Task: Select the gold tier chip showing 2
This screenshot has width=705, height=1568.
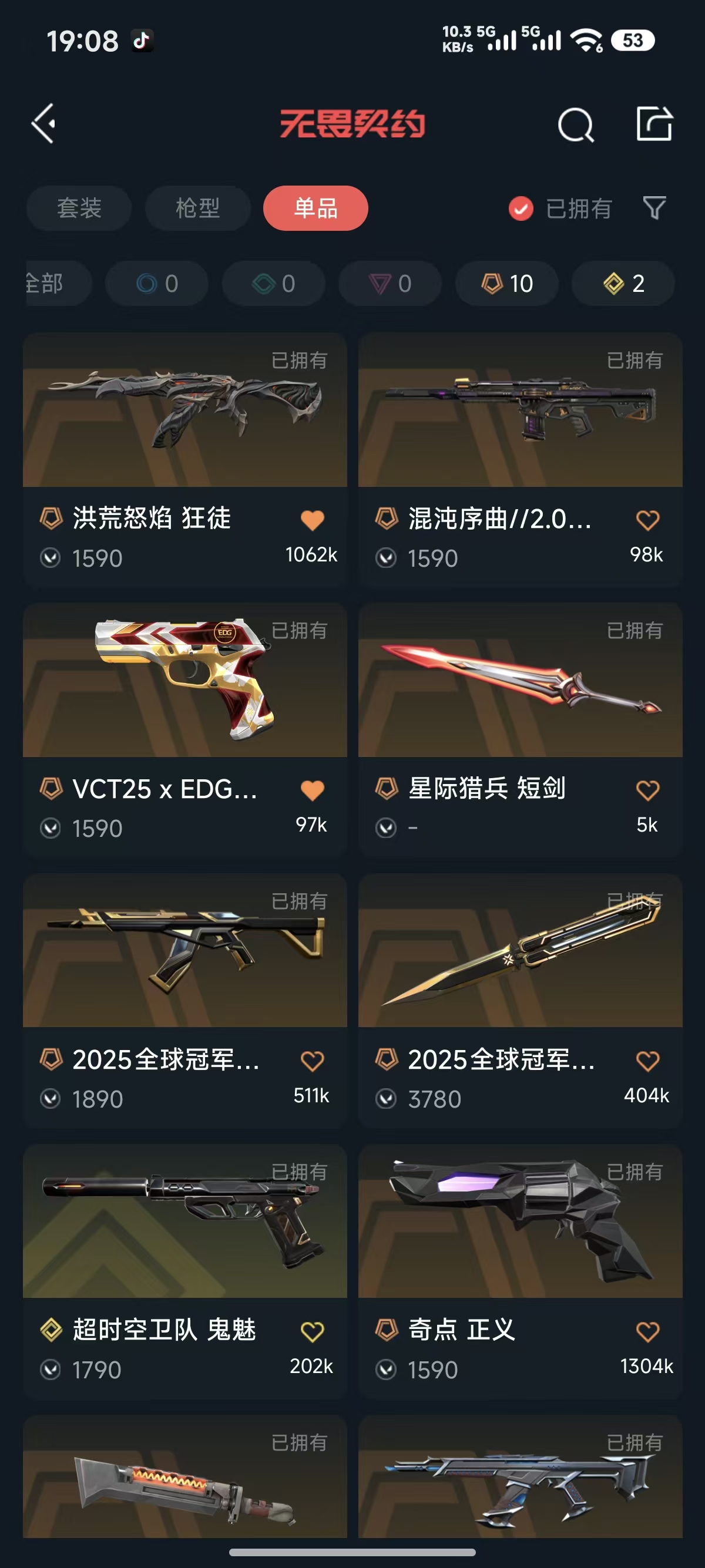Action: pos(623,284)
